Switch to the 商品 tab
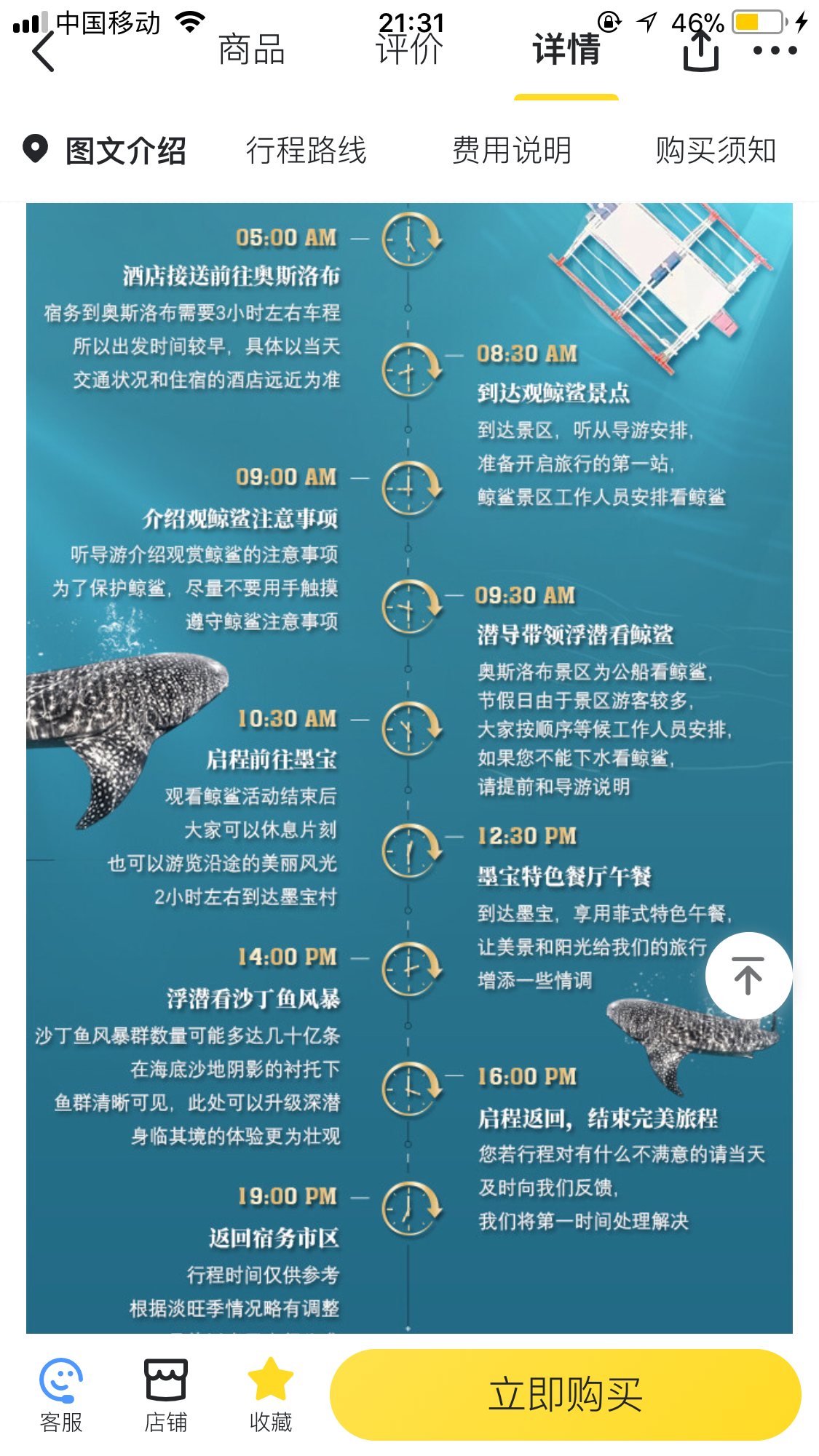This screenshot has width=819, height=1456. point(251,51)
